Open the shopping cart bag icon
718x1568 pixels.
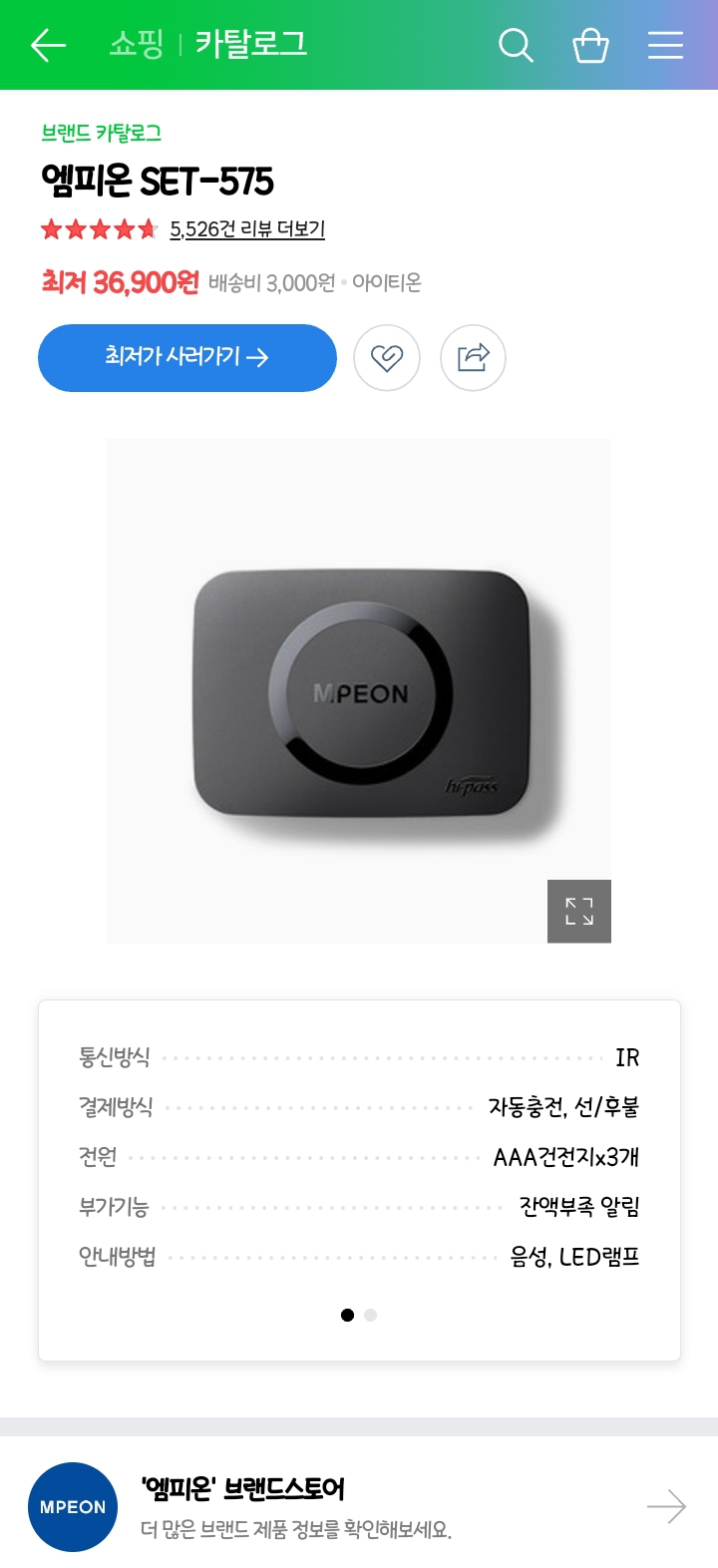click(x=590, y=45)
